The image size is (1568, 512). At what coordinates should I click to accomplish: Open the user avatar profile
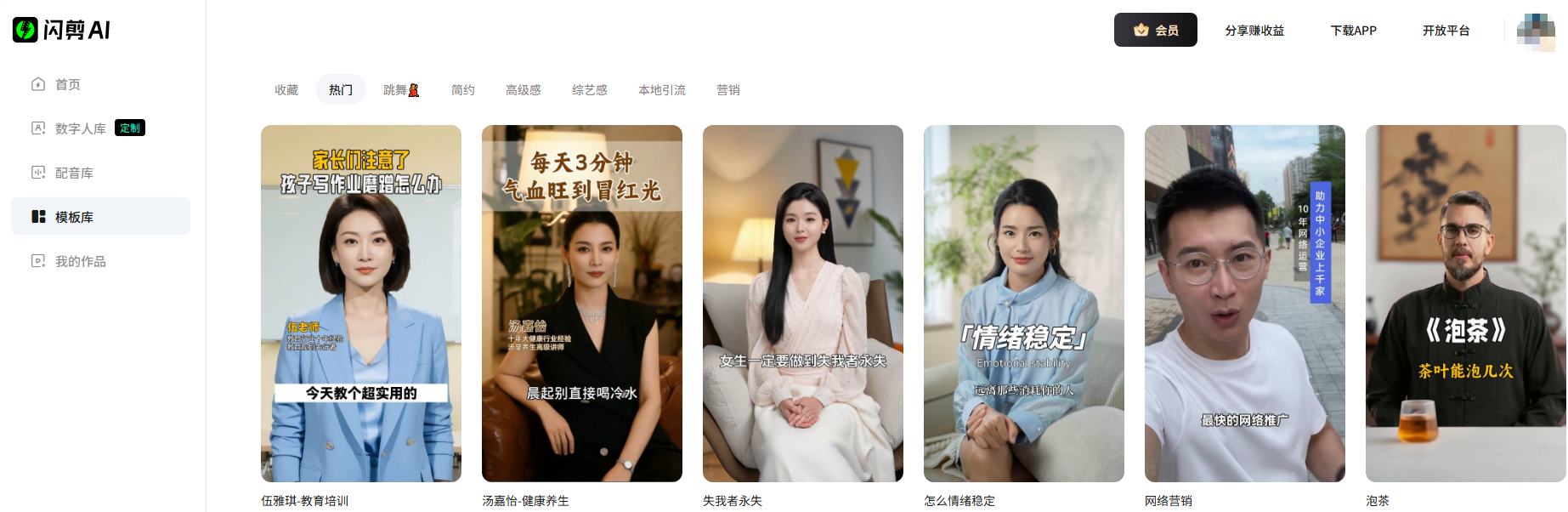1536,31
